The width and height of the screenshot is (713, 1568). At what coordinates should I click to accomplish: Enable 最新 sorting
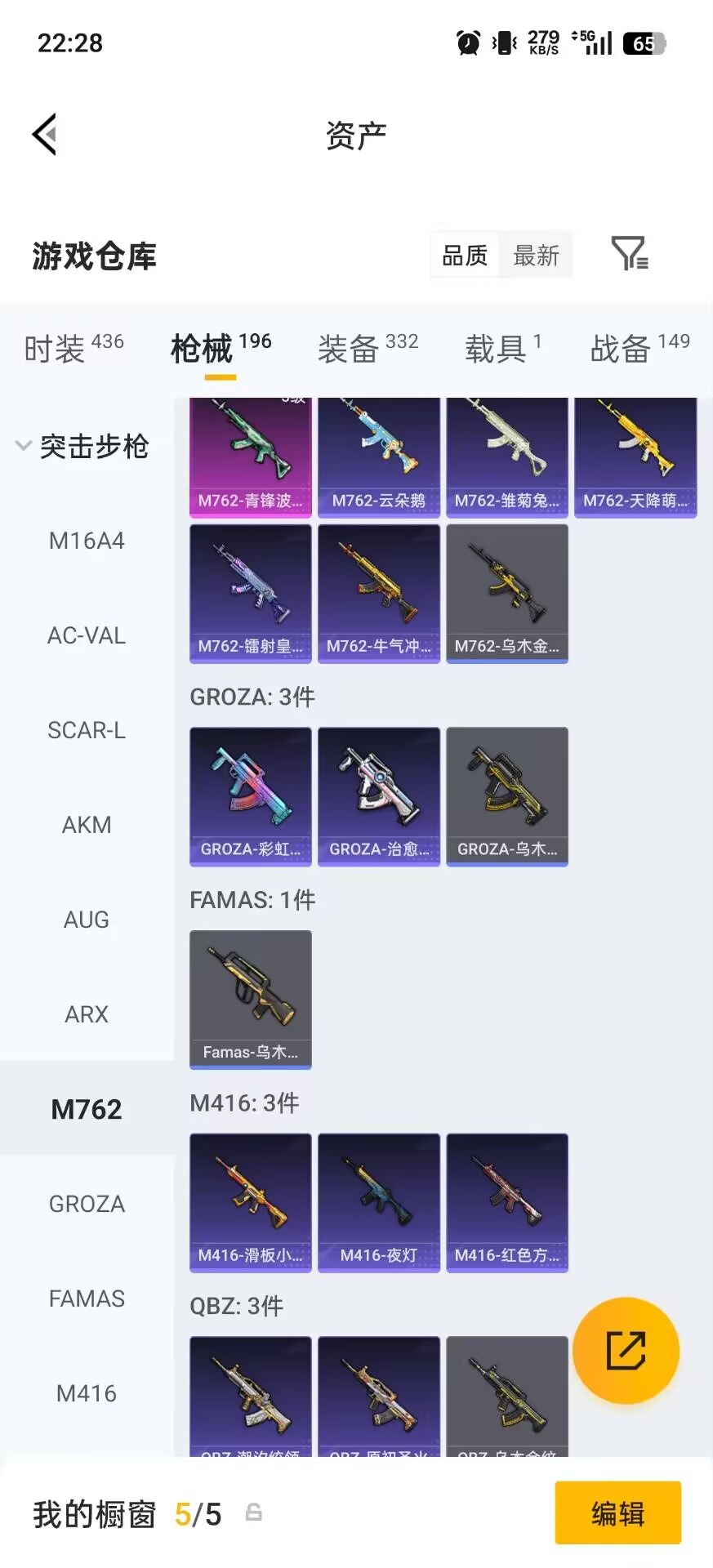click(536, 255)
